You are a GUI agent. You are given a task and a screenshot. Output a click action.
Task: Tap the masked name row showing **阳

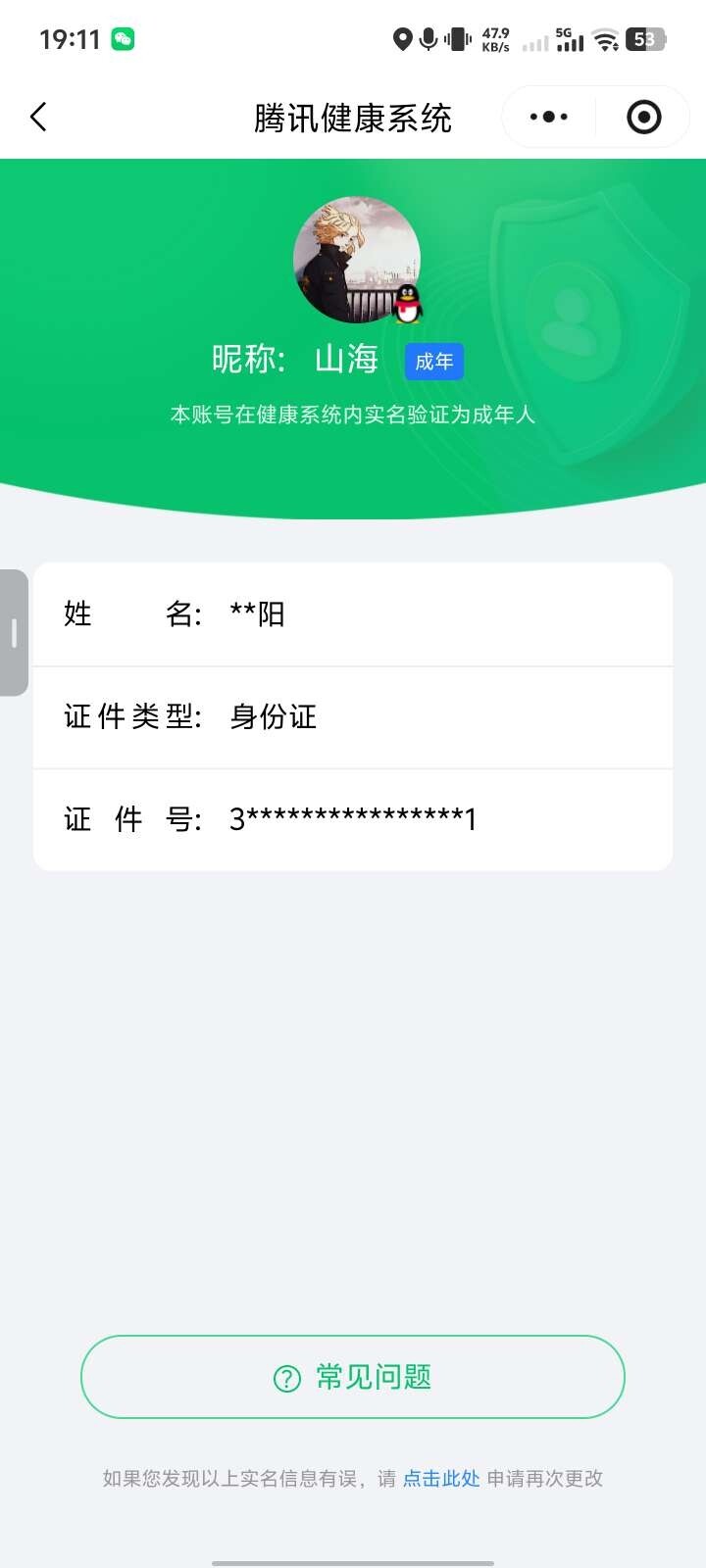click(351, 614)
